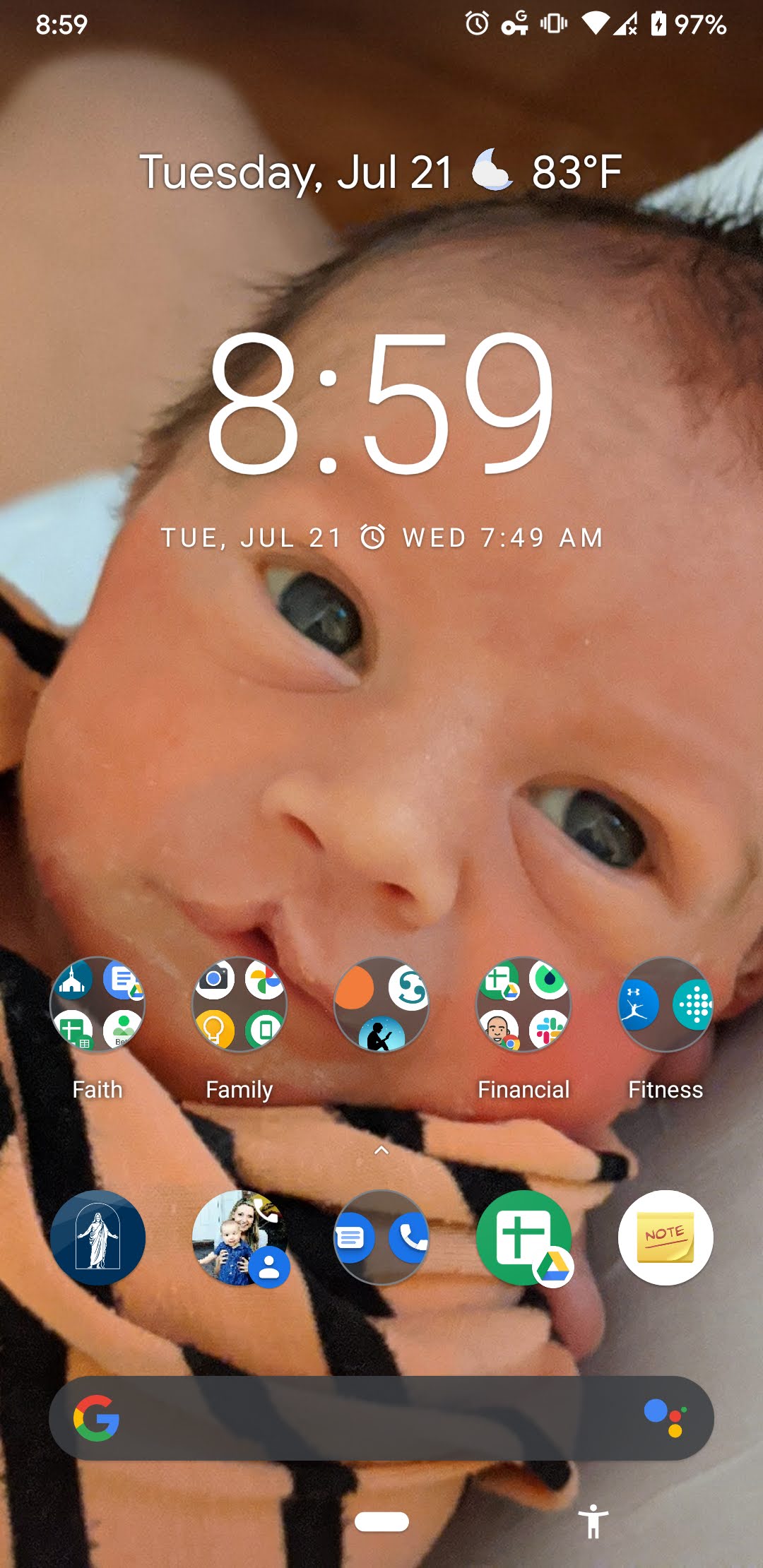Image resolution: width=763 pixels, height=1568 pixels.
Task: Activate Google Assistant in search bar
Action: click(666, 1418)
